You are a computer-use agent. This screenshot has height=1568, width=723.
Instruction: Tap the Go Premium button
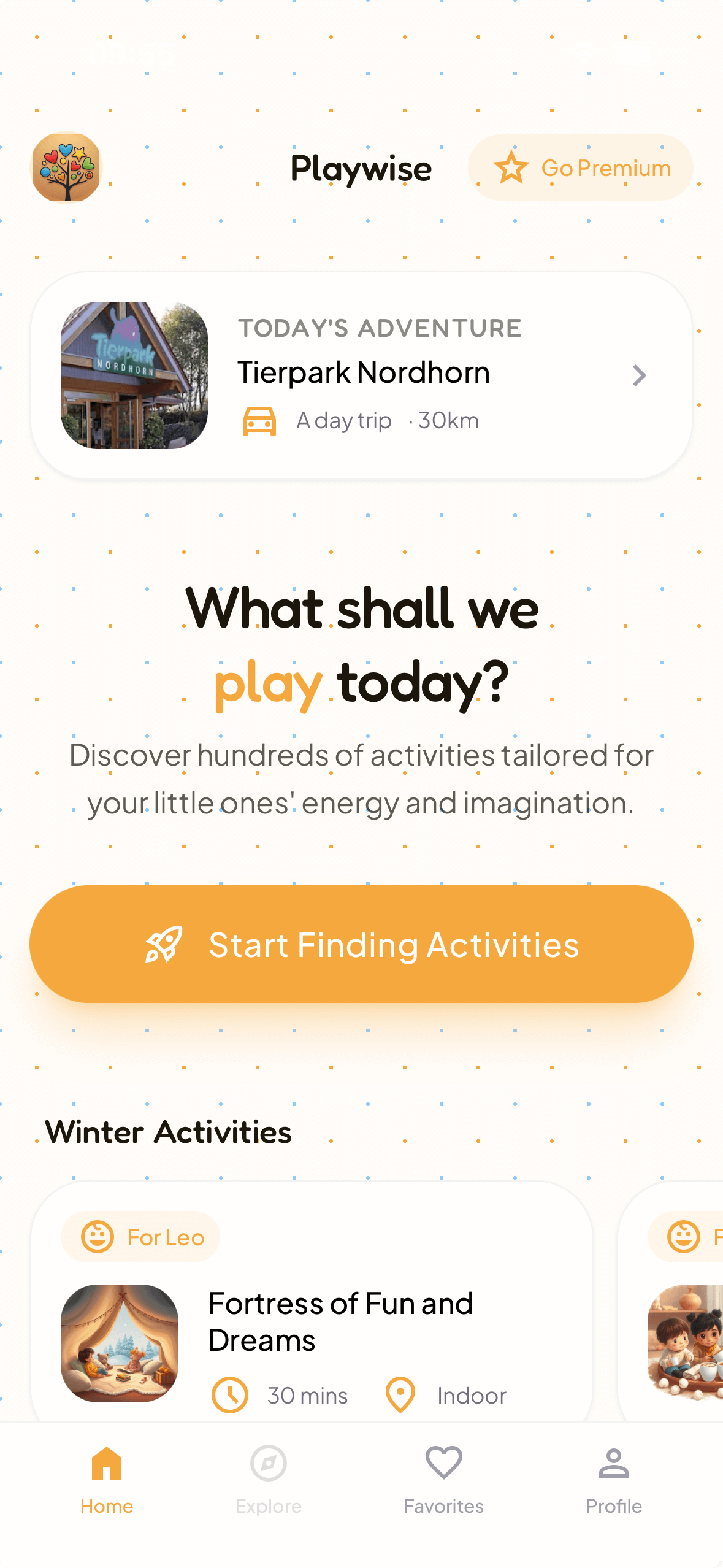tap(580, 167)
